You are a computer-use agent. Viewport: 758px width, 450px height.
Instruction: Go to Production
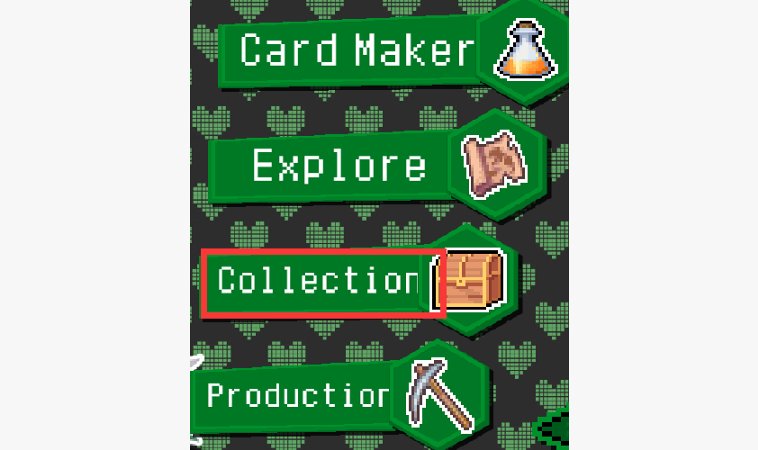coord(296,395)
